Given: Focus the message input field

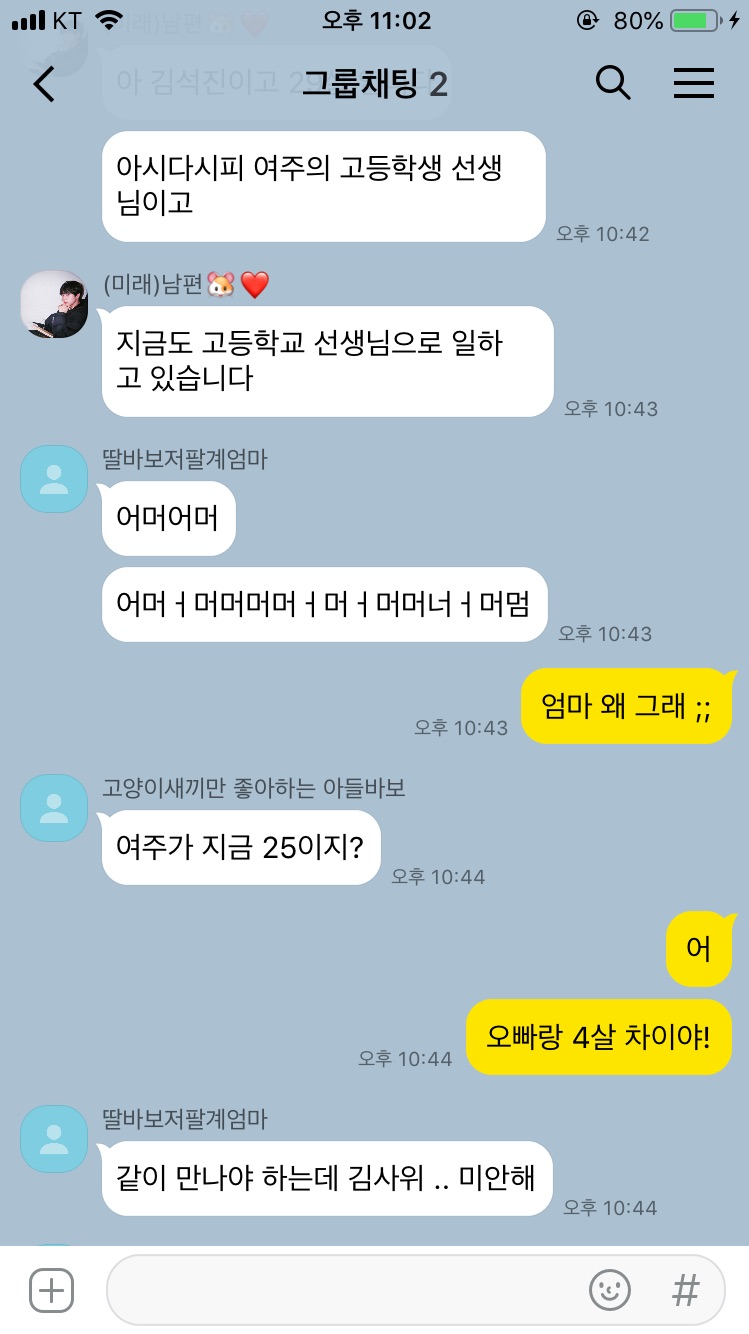Looking at the screenshot, I should tap(340, 1290).
